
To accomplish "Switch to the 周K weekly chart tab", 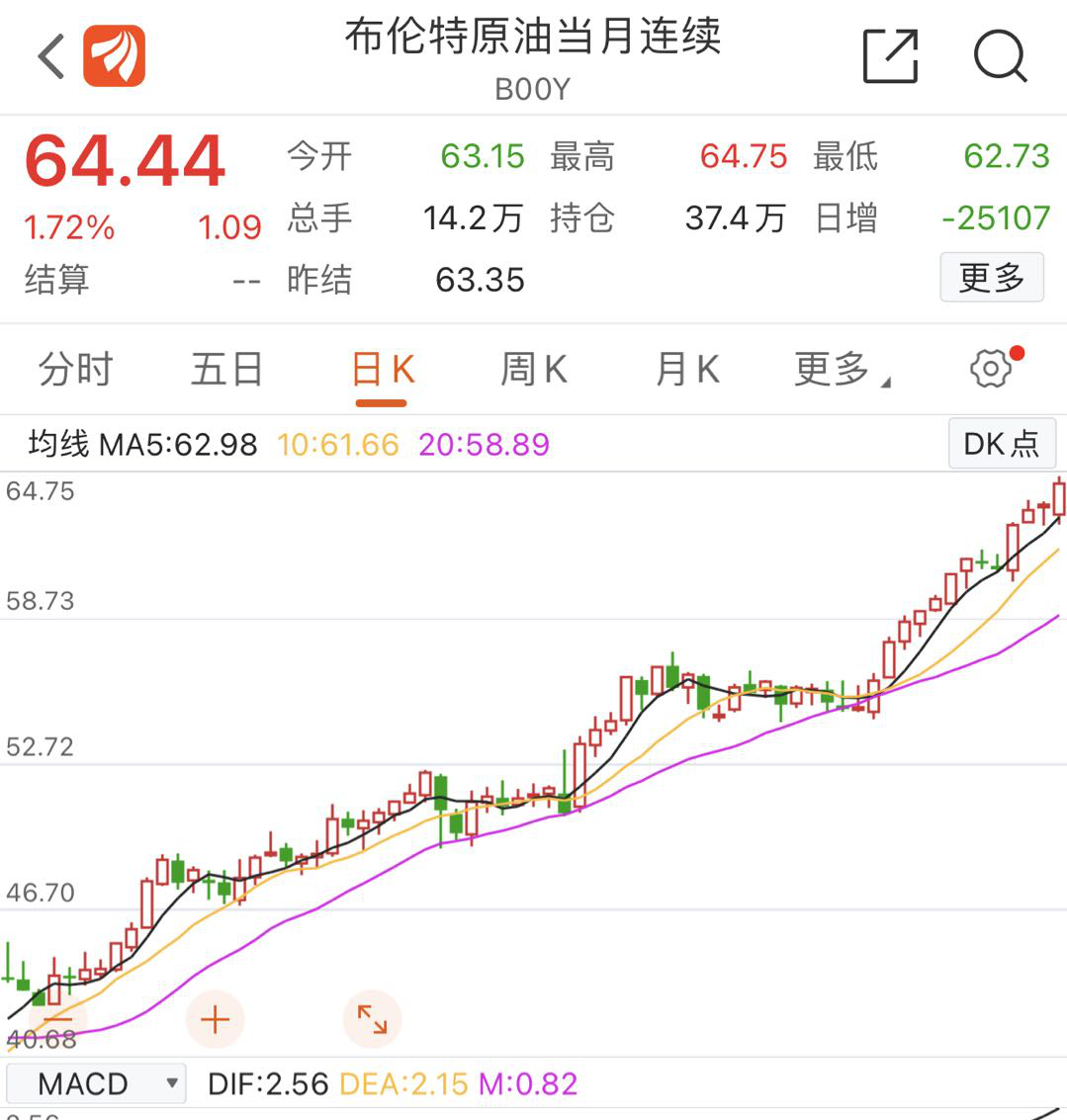I will pyautogui.click(x=532, y=367).
